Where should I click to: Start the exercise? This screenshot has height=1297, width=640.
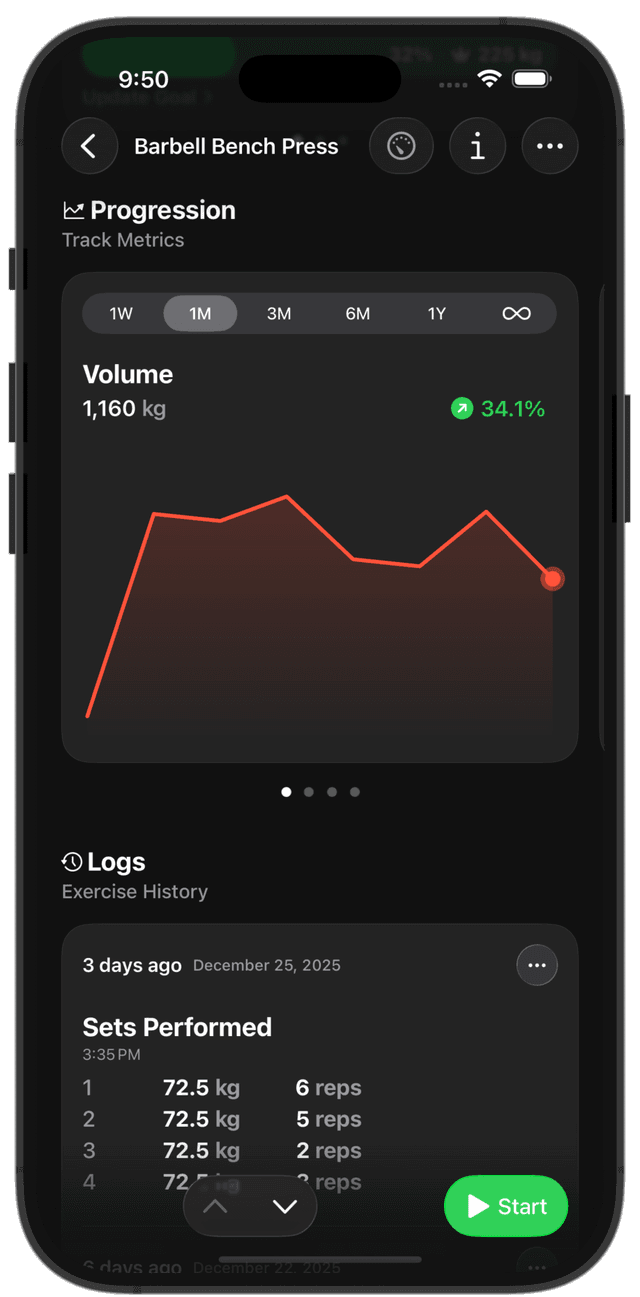pyautogui.click(x=506, y=1206)
